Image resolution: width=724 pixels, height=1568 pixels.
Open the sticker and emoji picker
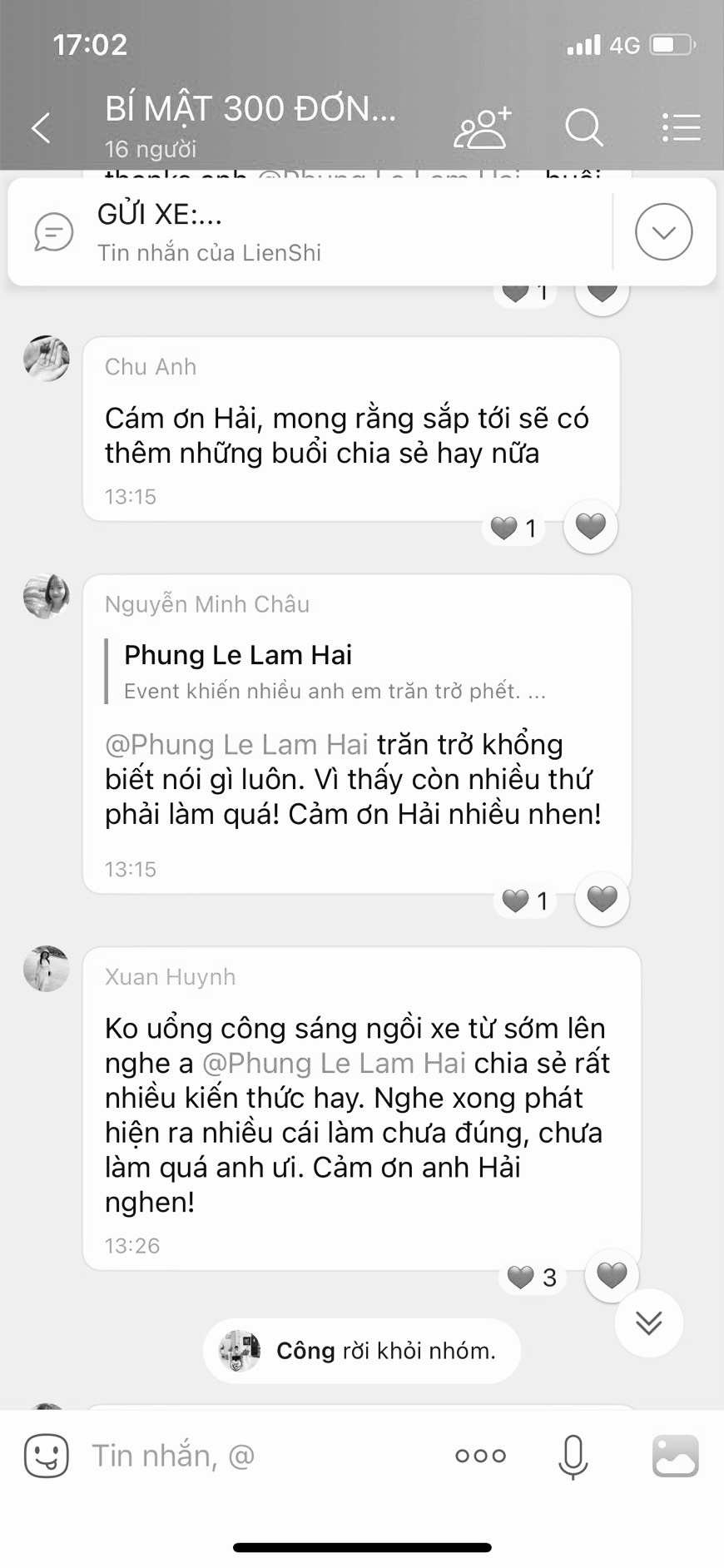47,1456
